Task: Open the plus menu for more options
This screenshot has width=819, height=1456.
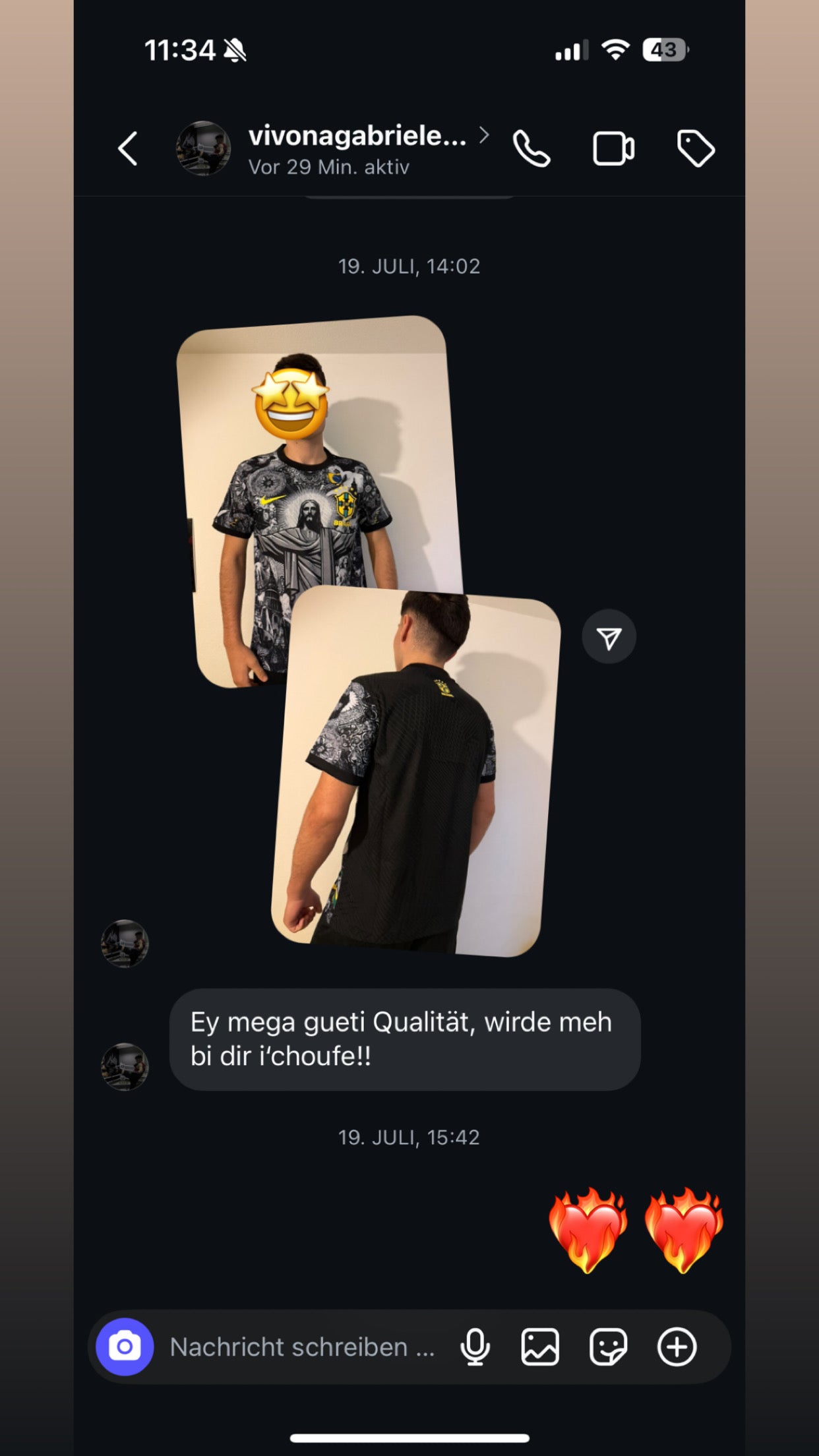Action: tap(677, 1347)
